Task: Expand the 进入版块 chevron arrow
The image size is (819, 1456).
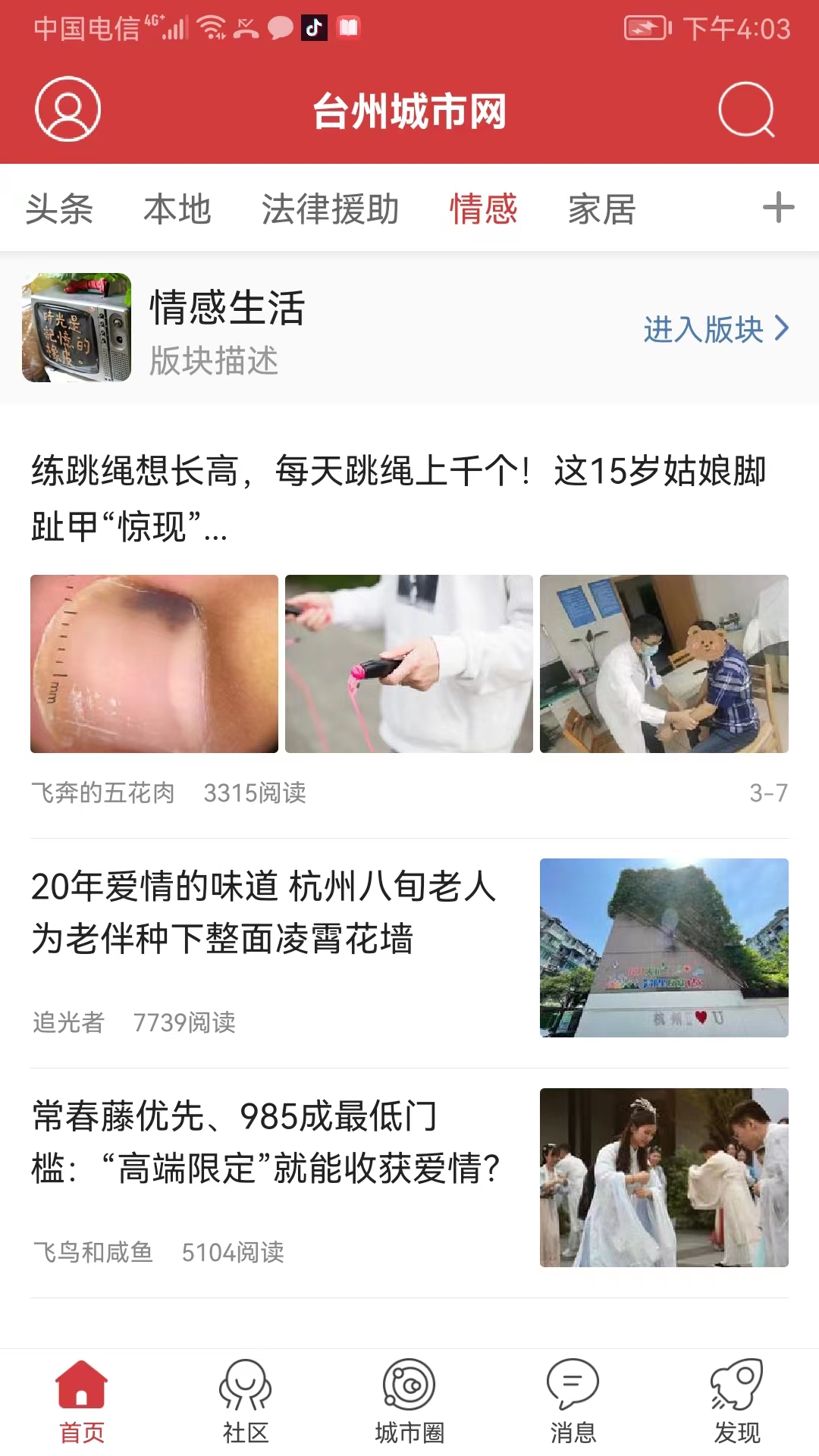Action: coord(781,331)
